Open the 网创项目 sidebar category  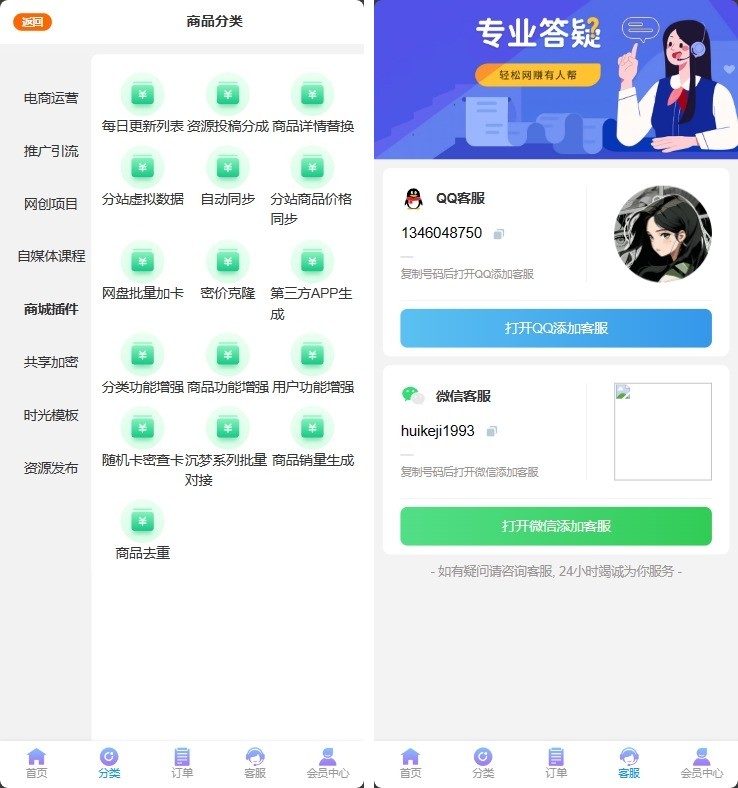pos(51,204)
